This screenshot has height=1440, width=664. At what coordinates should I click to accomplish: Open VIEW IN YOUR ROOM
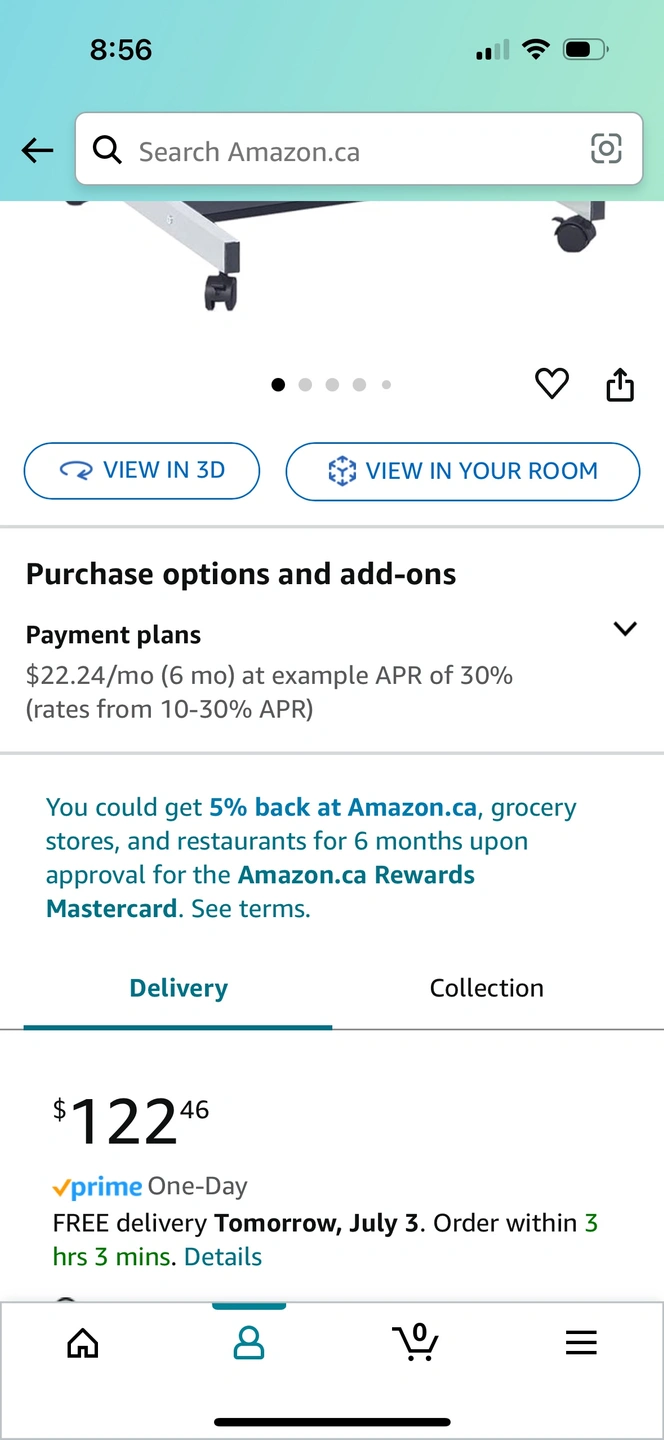[463, 471]
